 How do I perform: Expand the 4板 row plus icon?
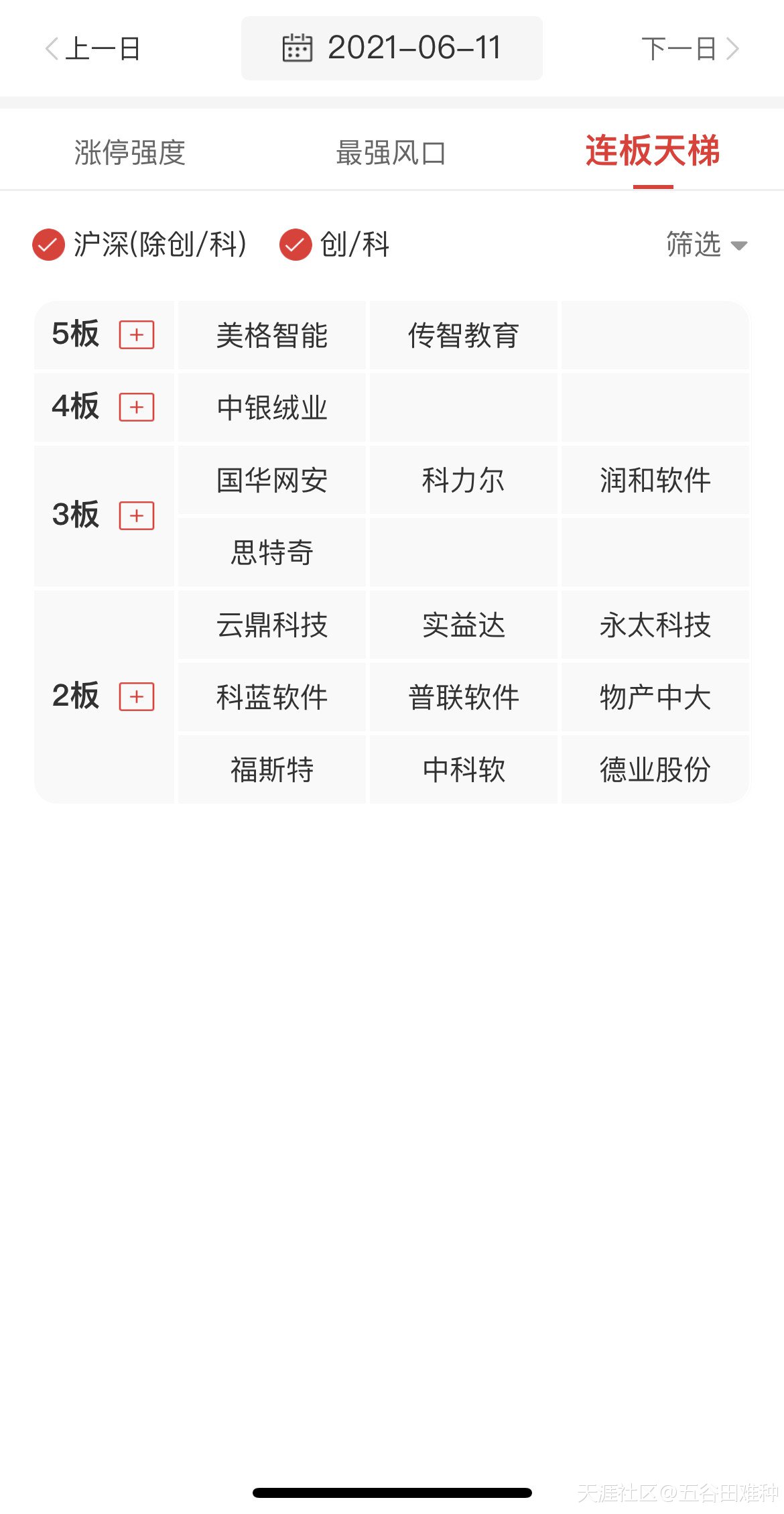click(137, 407)
